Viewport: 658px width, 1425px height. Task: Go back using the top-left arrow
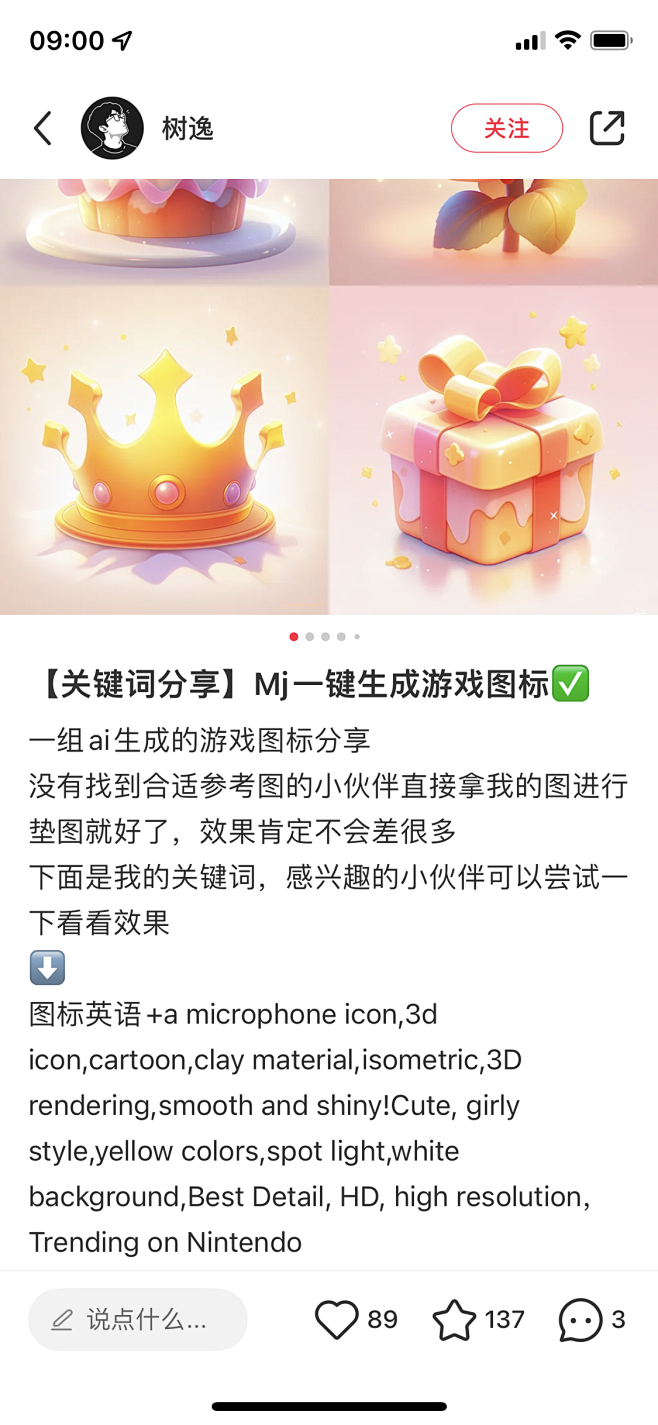[x=42, y=129]
